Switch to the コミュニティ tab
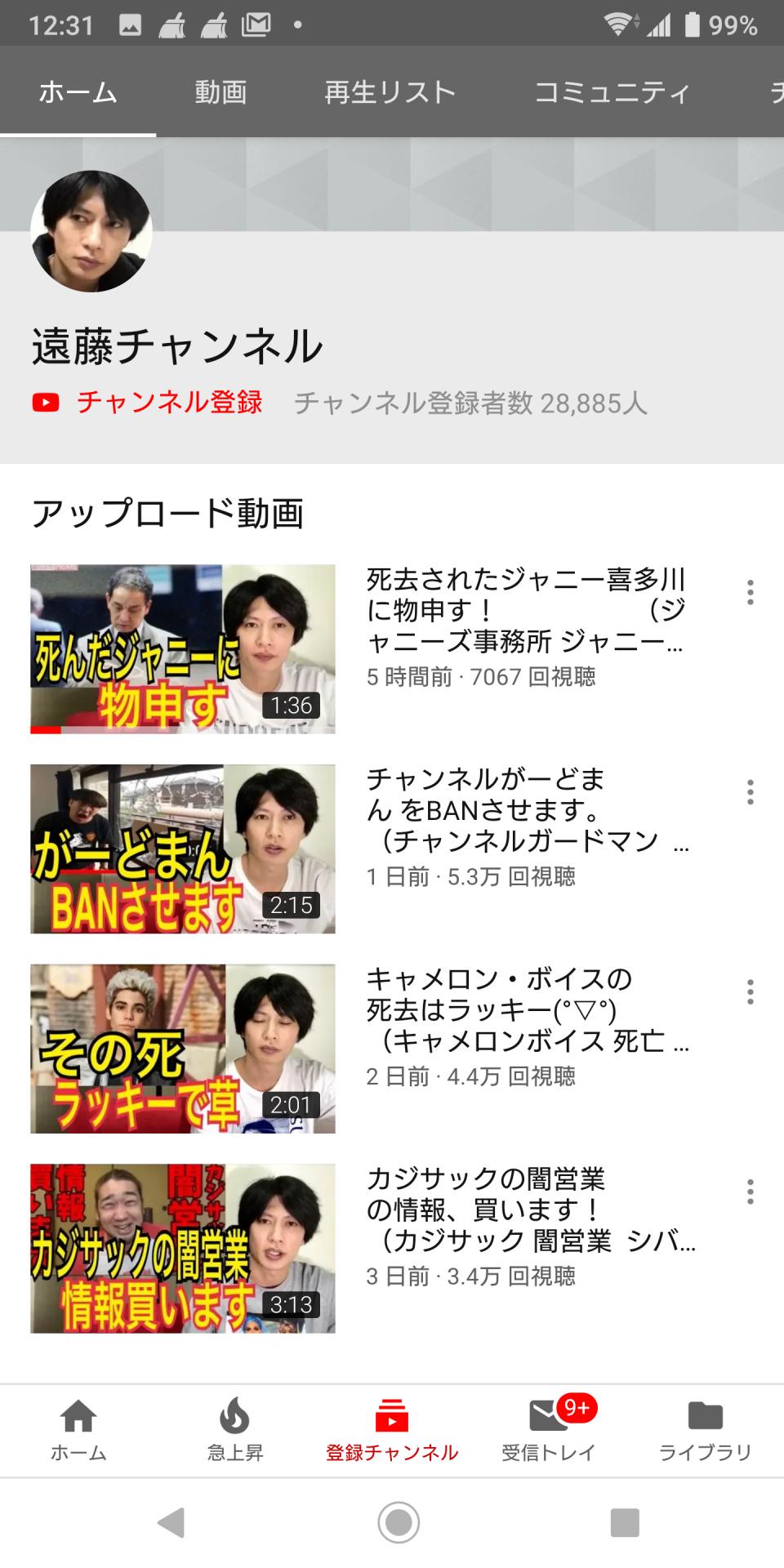Viewport: 784px width, 1568px height. coord(612,92)
